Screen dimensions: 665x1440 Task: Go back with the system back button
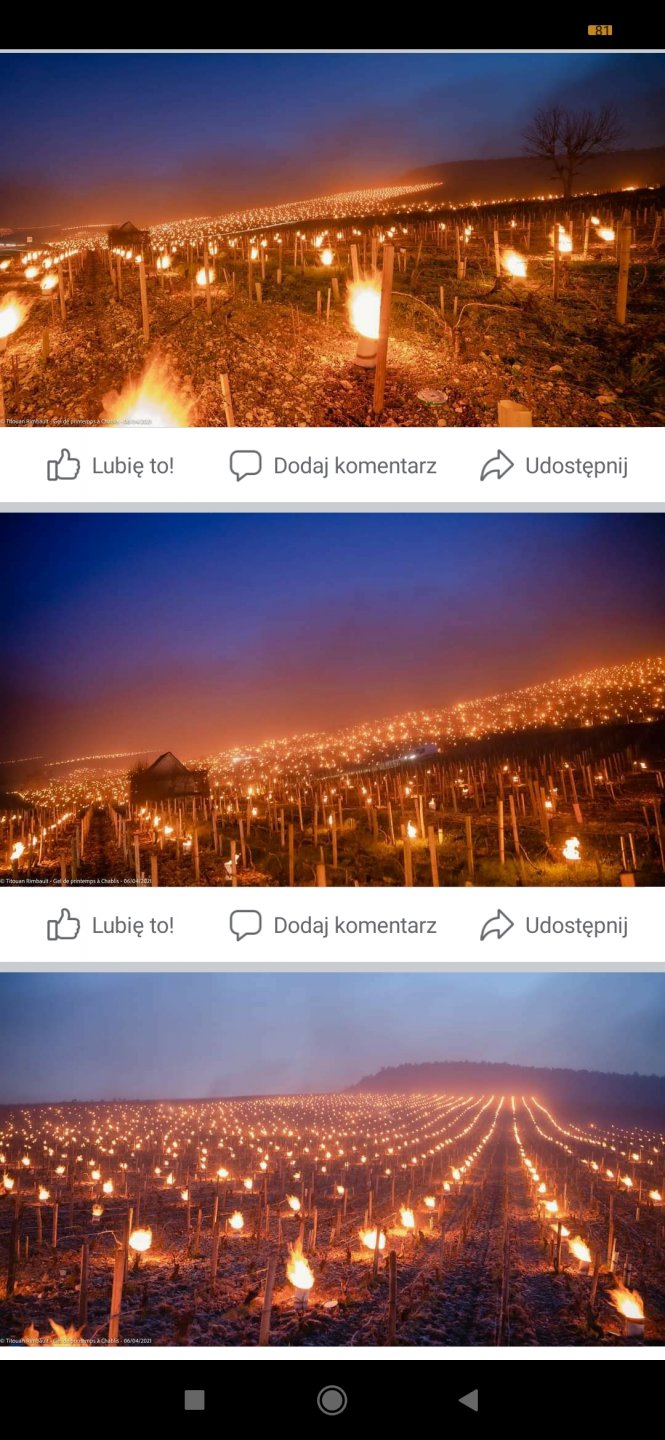(x=468, y=1400)
